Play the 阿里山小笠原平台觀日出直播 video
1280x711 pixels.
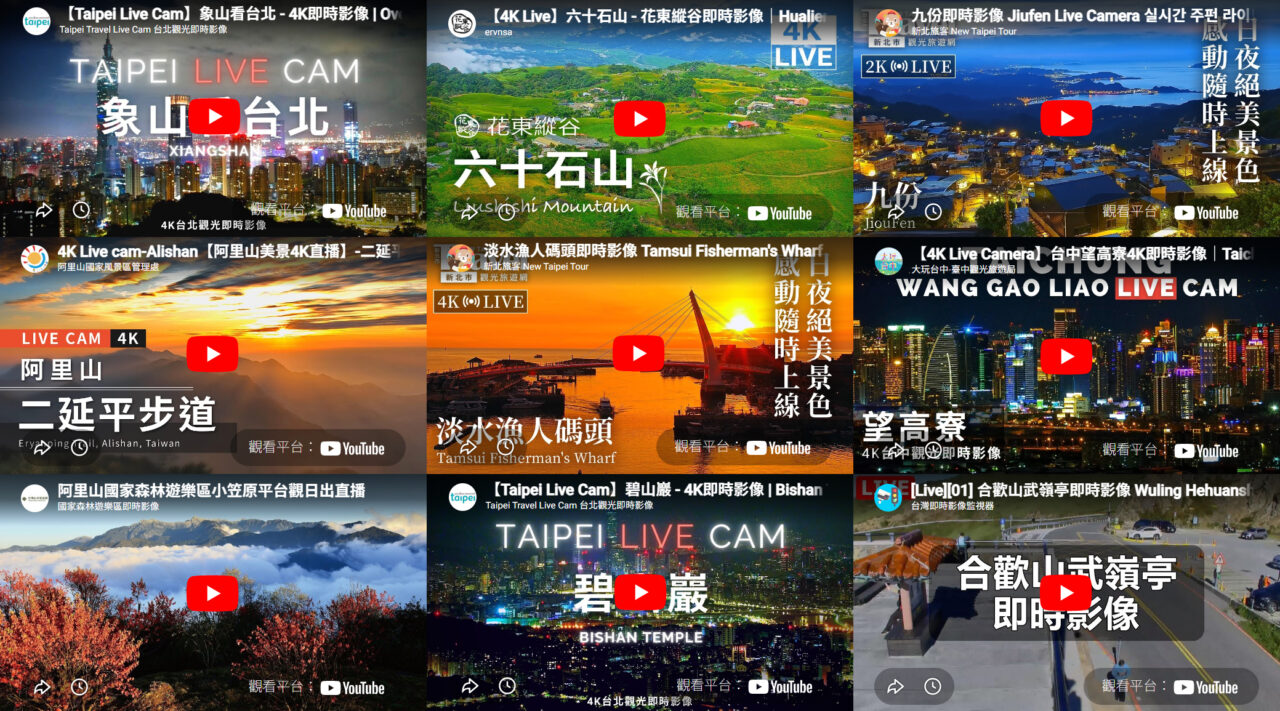tap(212, 593)
